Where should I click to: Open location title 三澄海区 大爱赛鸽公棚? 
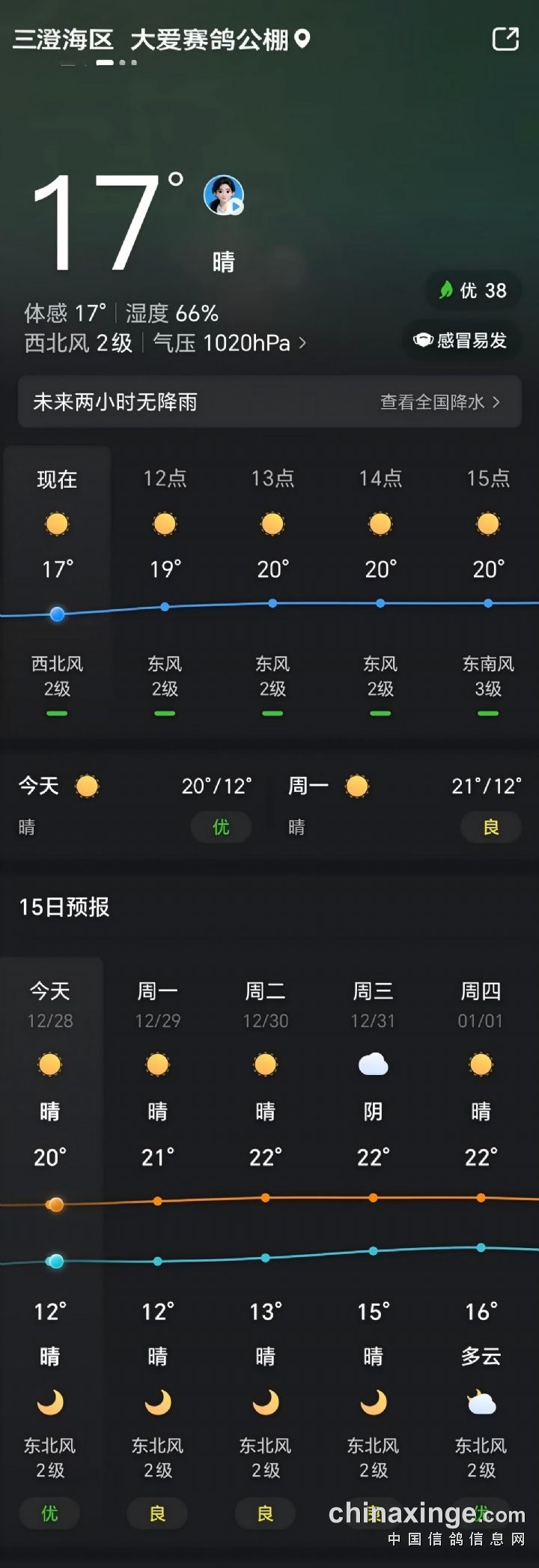pyautogui.click(x=161, y=39)
